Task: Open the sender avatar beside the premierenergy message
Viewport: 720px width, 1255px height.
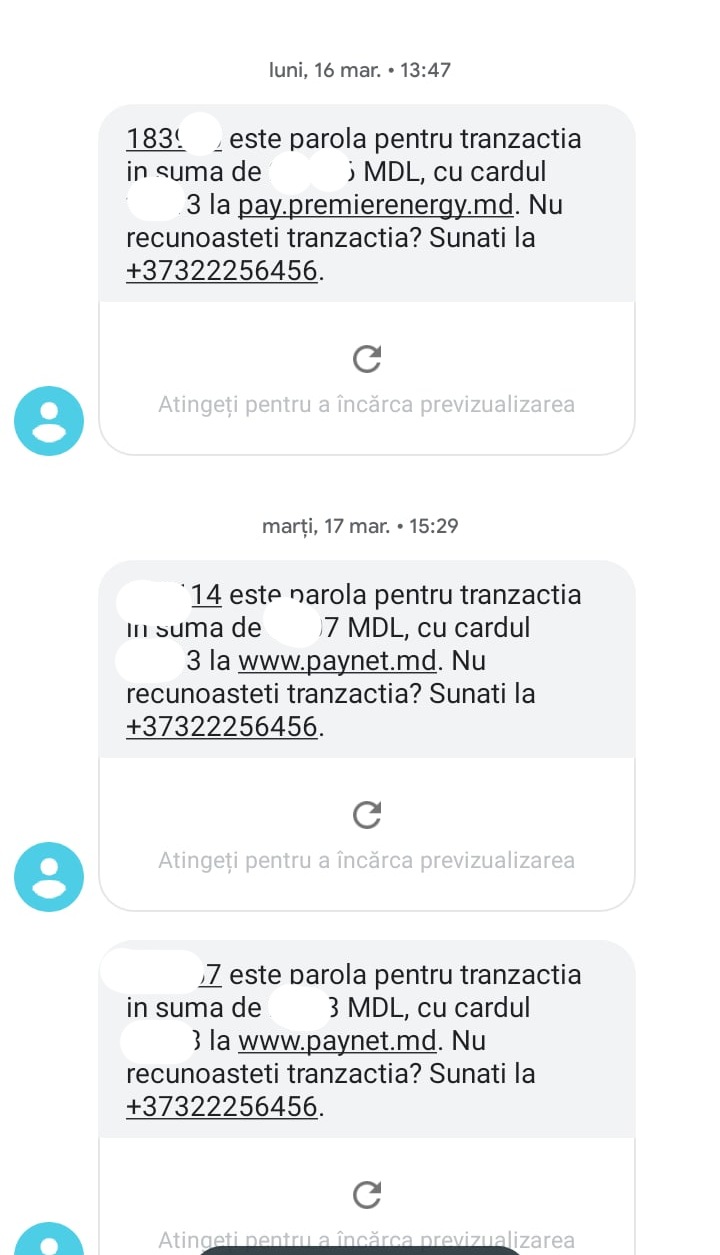Action: coord(48,420)
